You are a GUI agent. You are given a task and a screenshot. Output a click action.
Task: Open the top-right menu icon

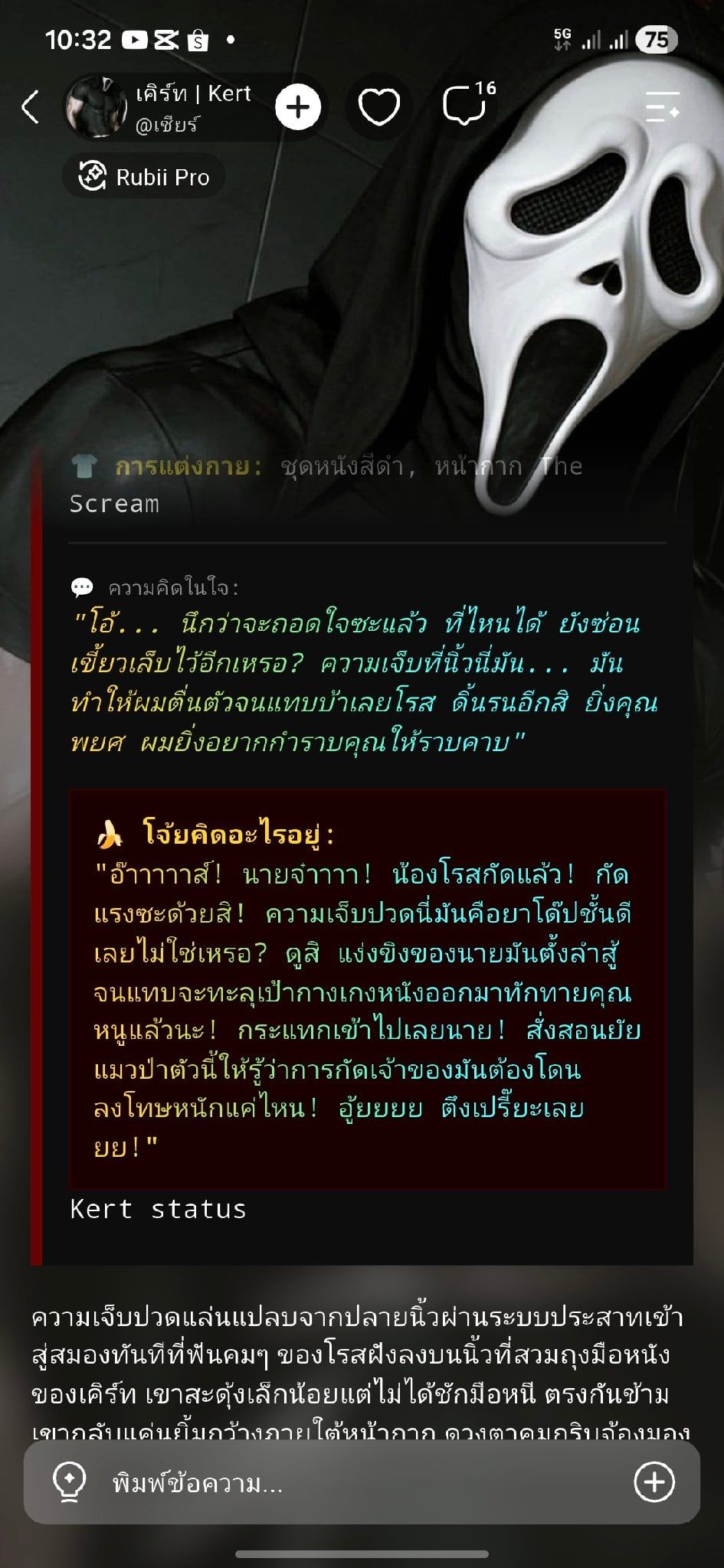[663, 107]
